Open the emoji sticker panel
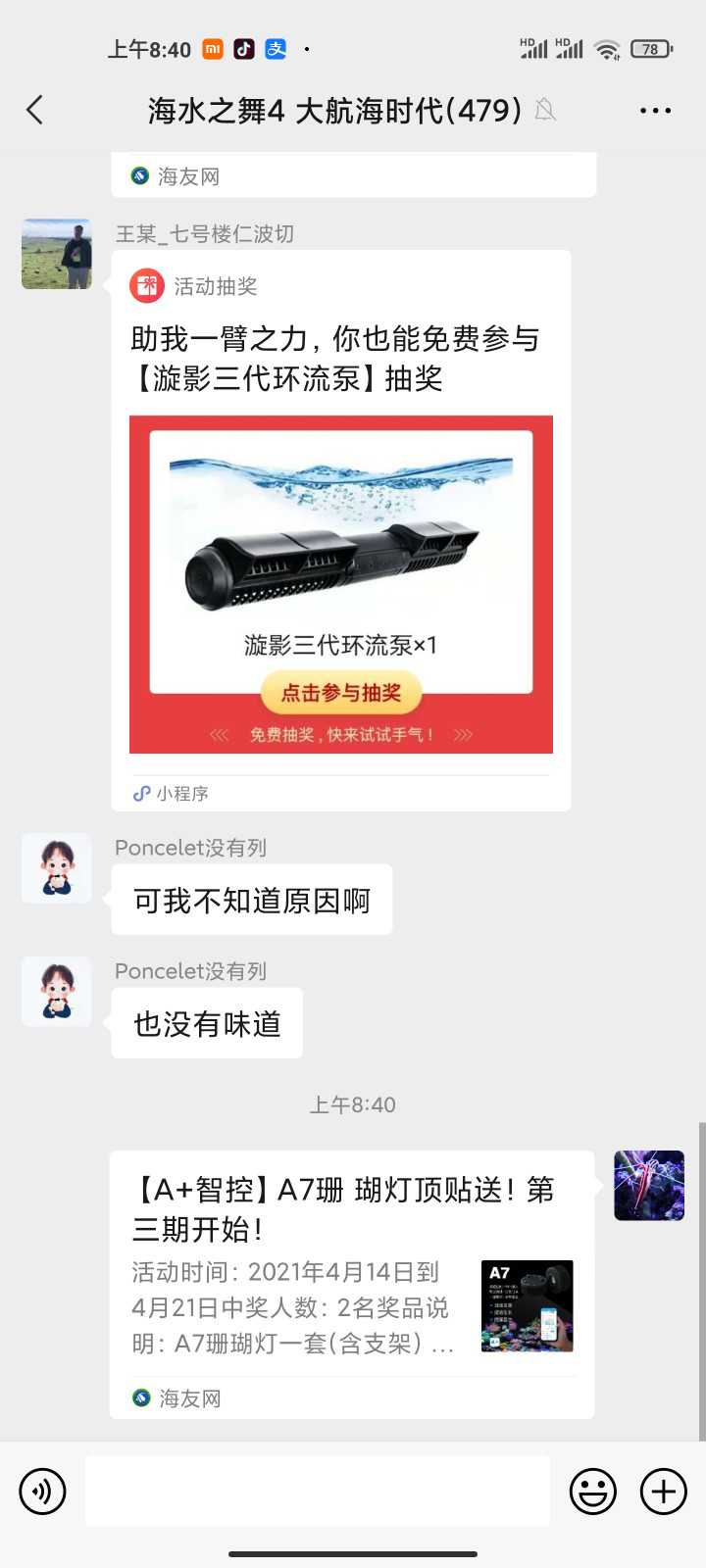 (x=593, y=1492)
